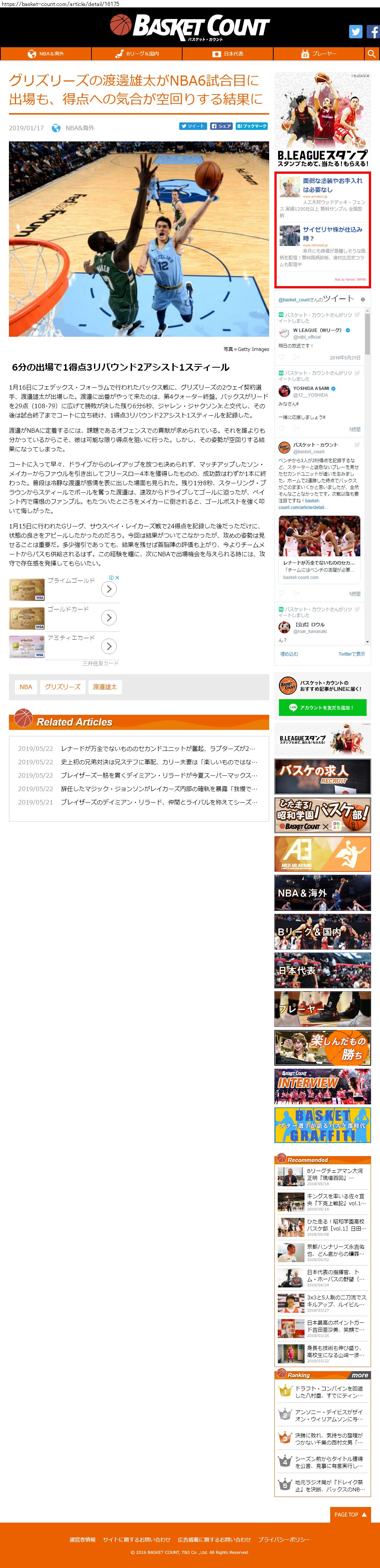Tap the ツイート share button

click(x=193, y=126)
